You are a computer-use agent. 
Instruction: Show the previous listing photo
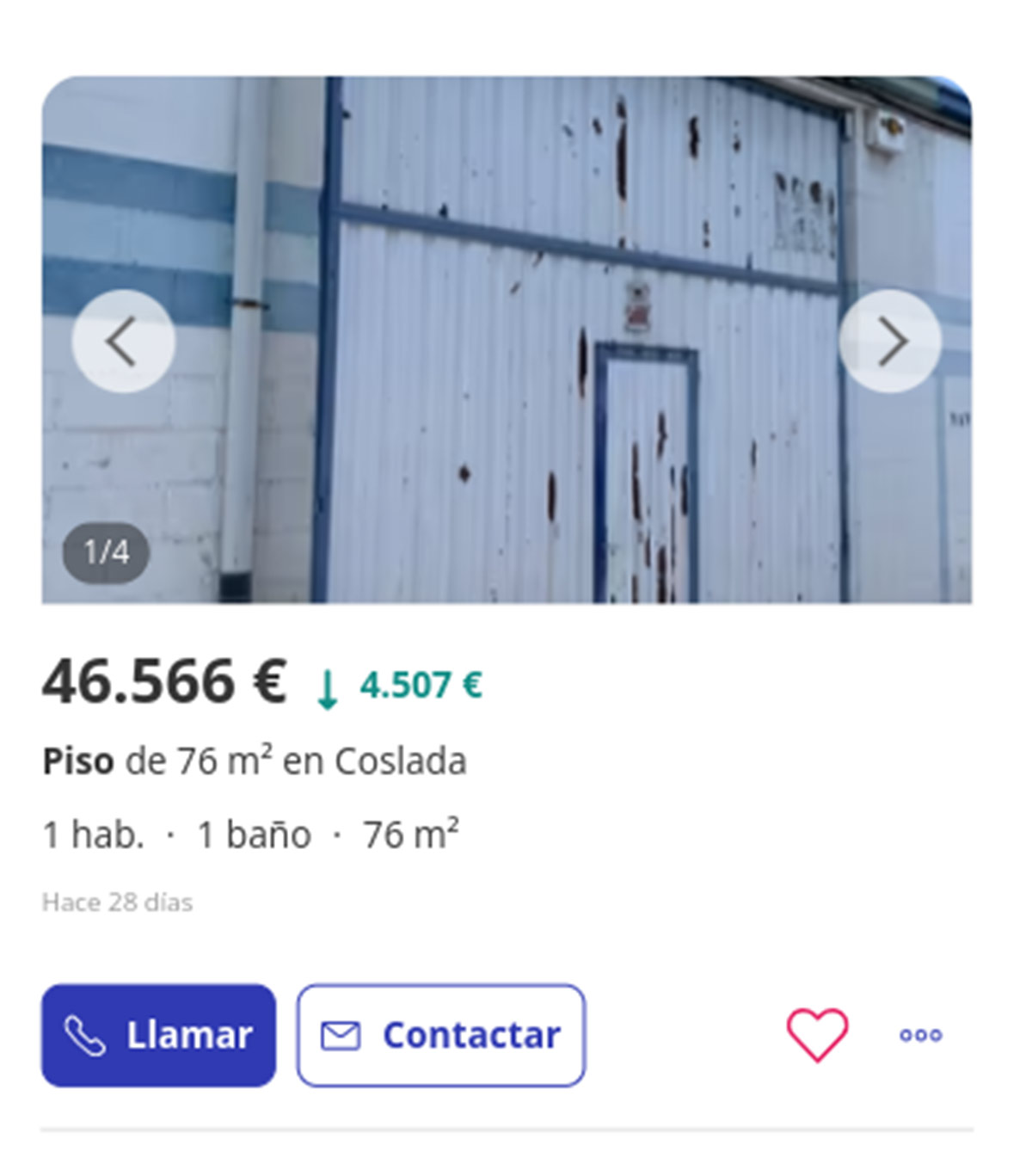pos(123,342)
